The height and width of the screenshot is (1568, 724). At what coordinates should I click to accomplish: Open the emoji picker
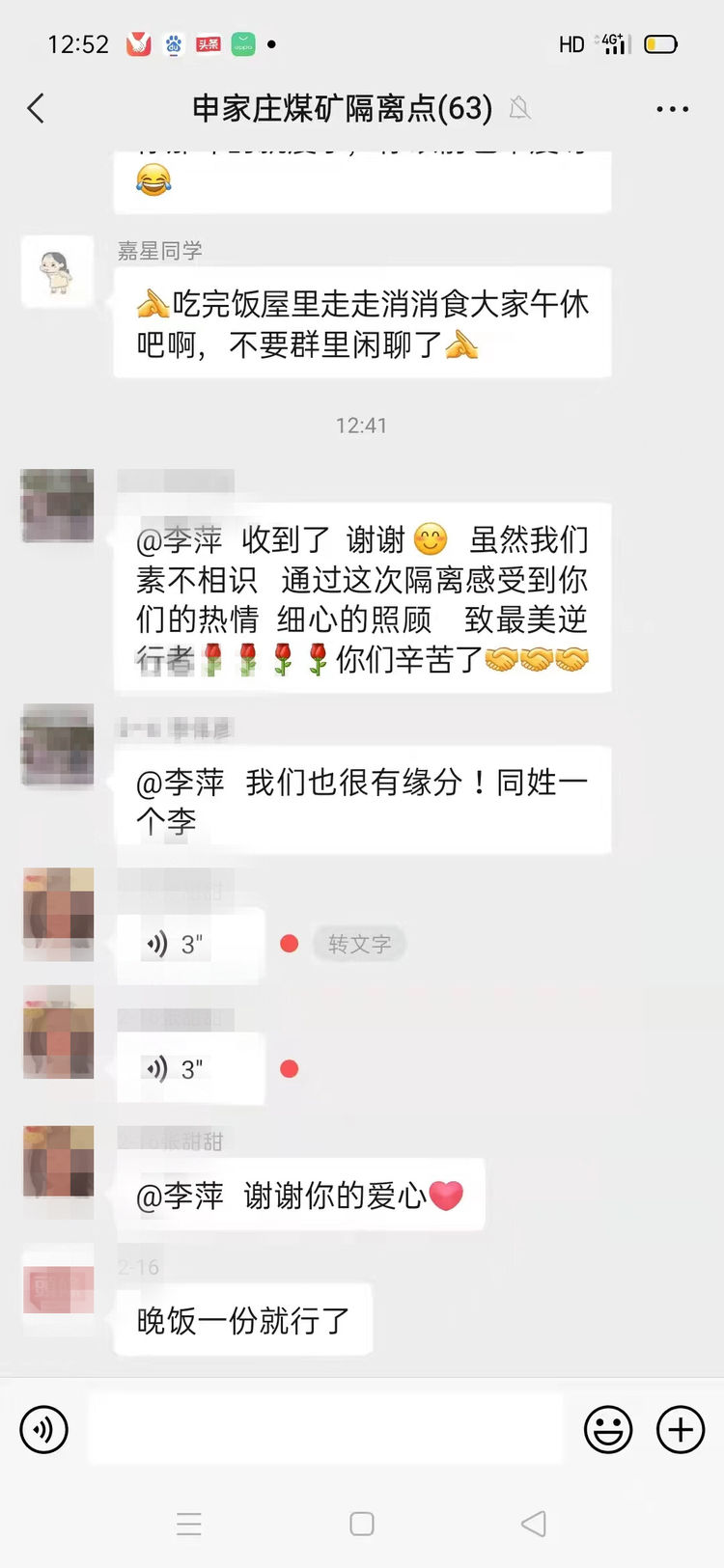tap(608, 1429)
